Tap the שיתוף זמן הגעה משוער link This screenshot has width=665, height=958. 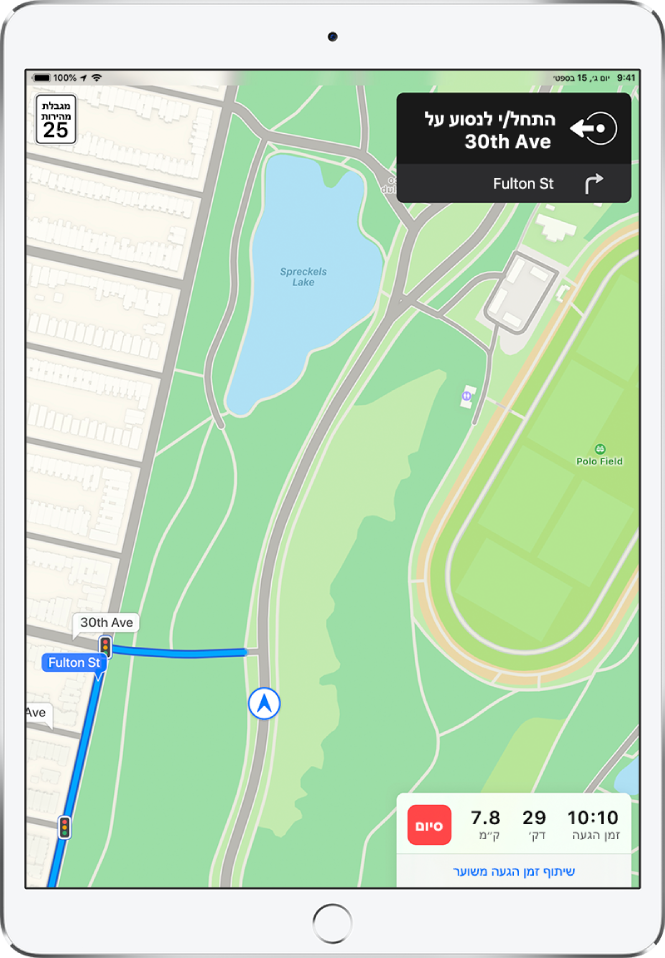point(513,871)
